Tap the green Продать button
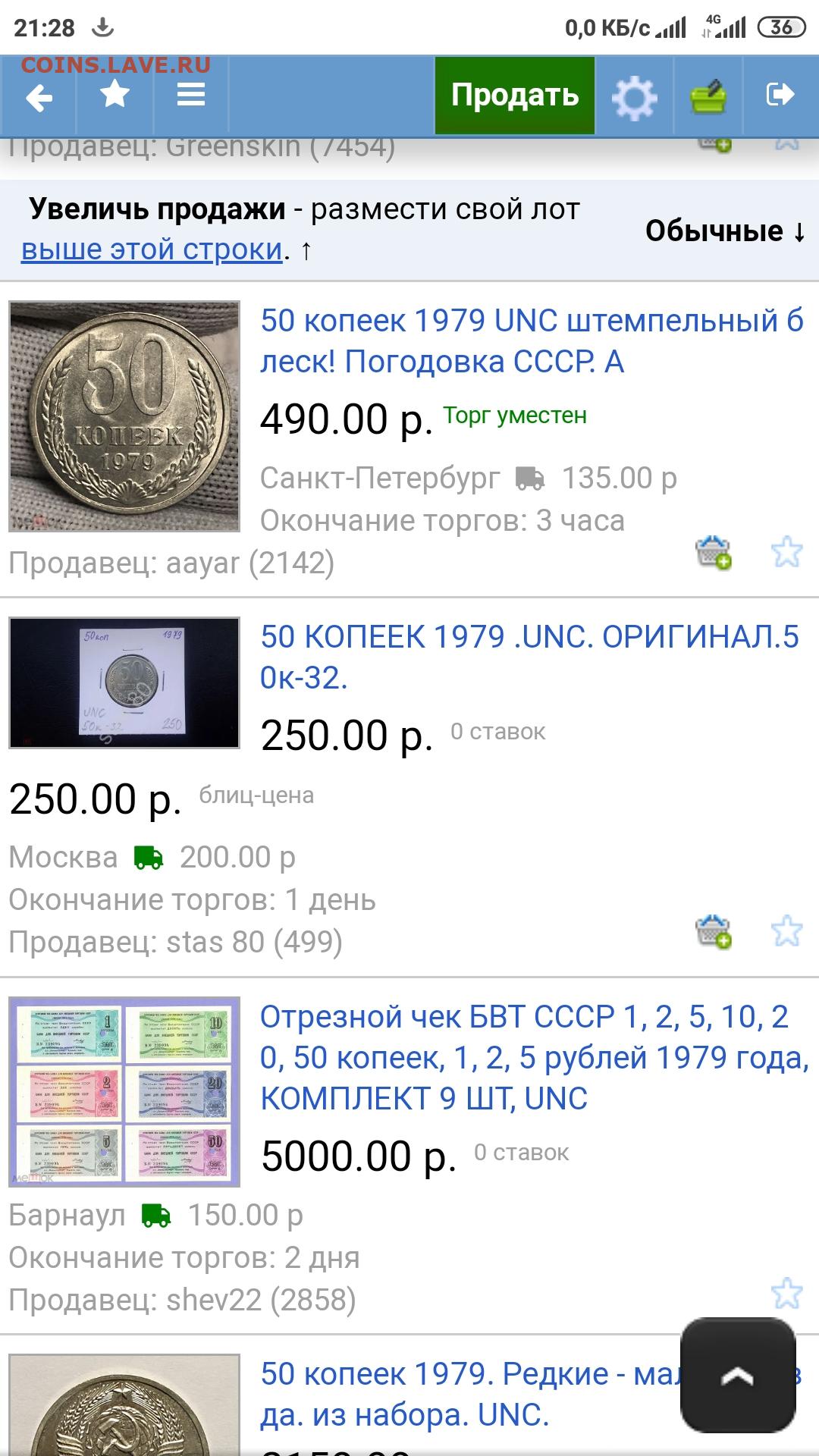Screen dimensions: 819x1456 coord(515,96)
